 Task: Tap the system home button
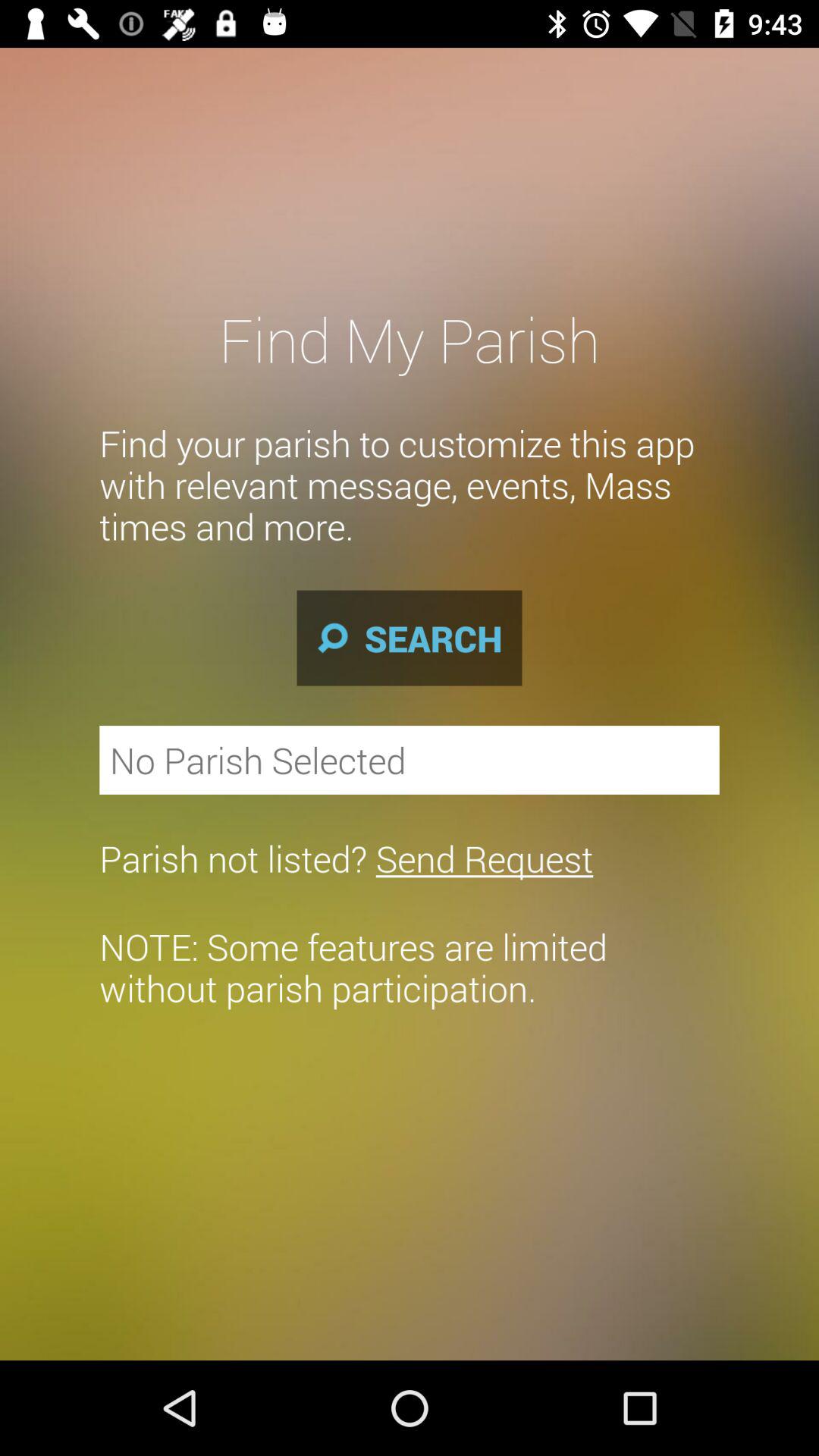coord(409,1408)
